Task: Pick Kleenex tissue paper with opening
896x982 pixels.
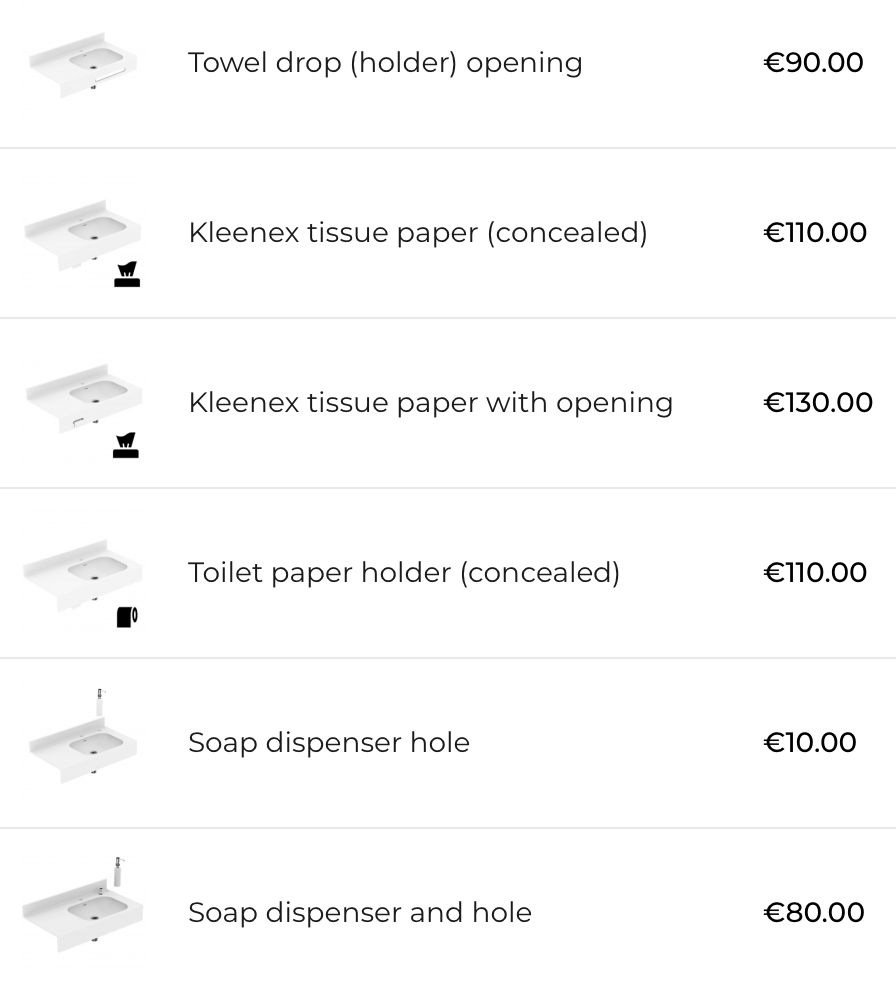Action: [x=430, y=403]
